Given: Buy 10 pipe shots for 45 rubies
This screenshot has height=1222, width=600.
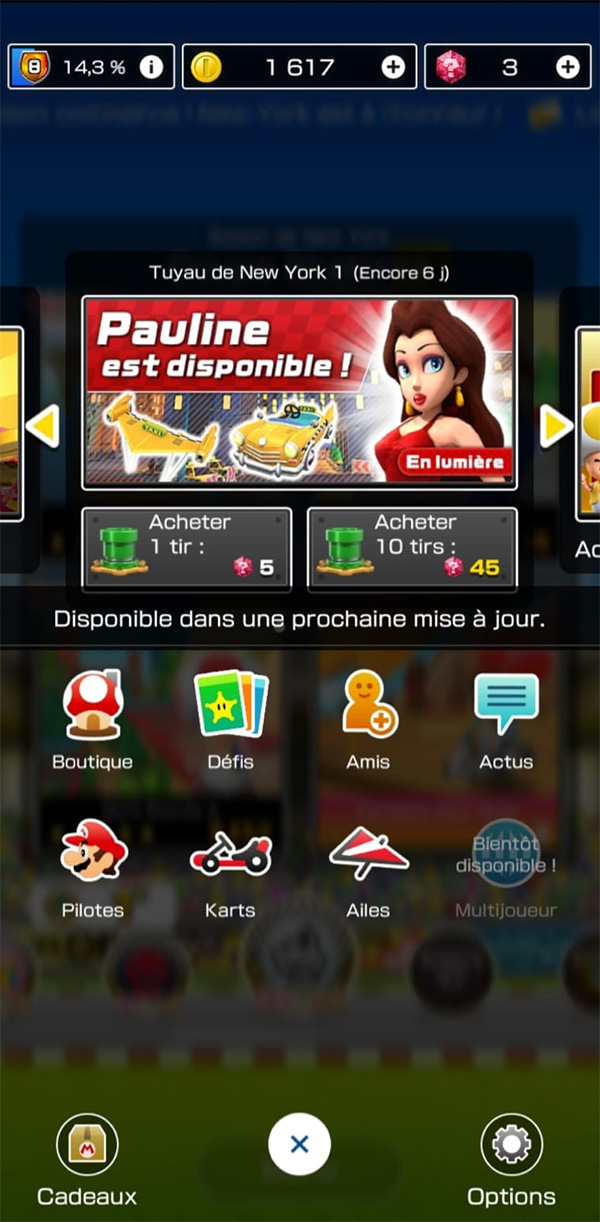Looking at the screenshot, I should pos(412,547).
